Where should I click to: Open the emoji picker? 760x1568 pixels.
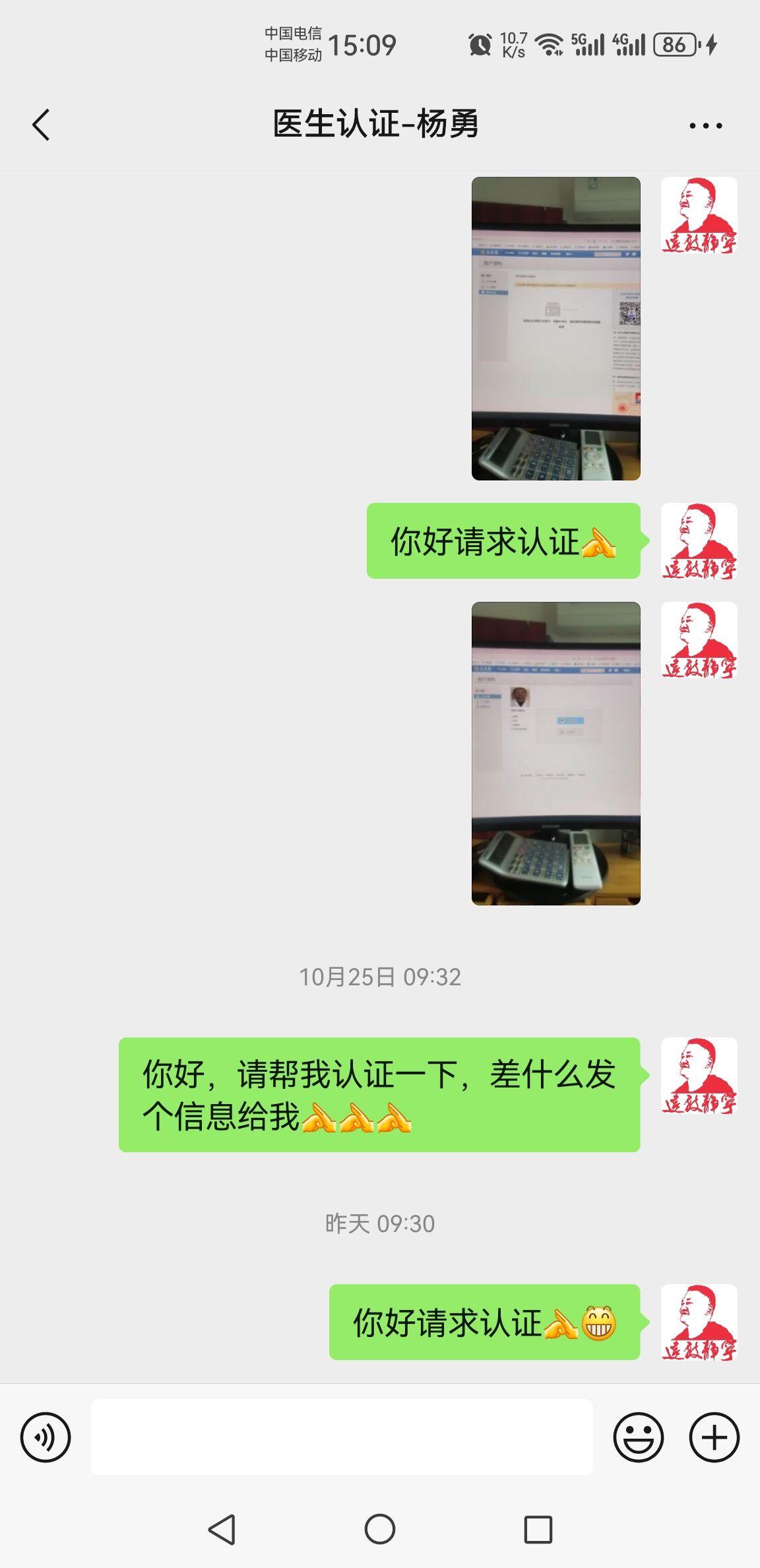pos(638,1437)
